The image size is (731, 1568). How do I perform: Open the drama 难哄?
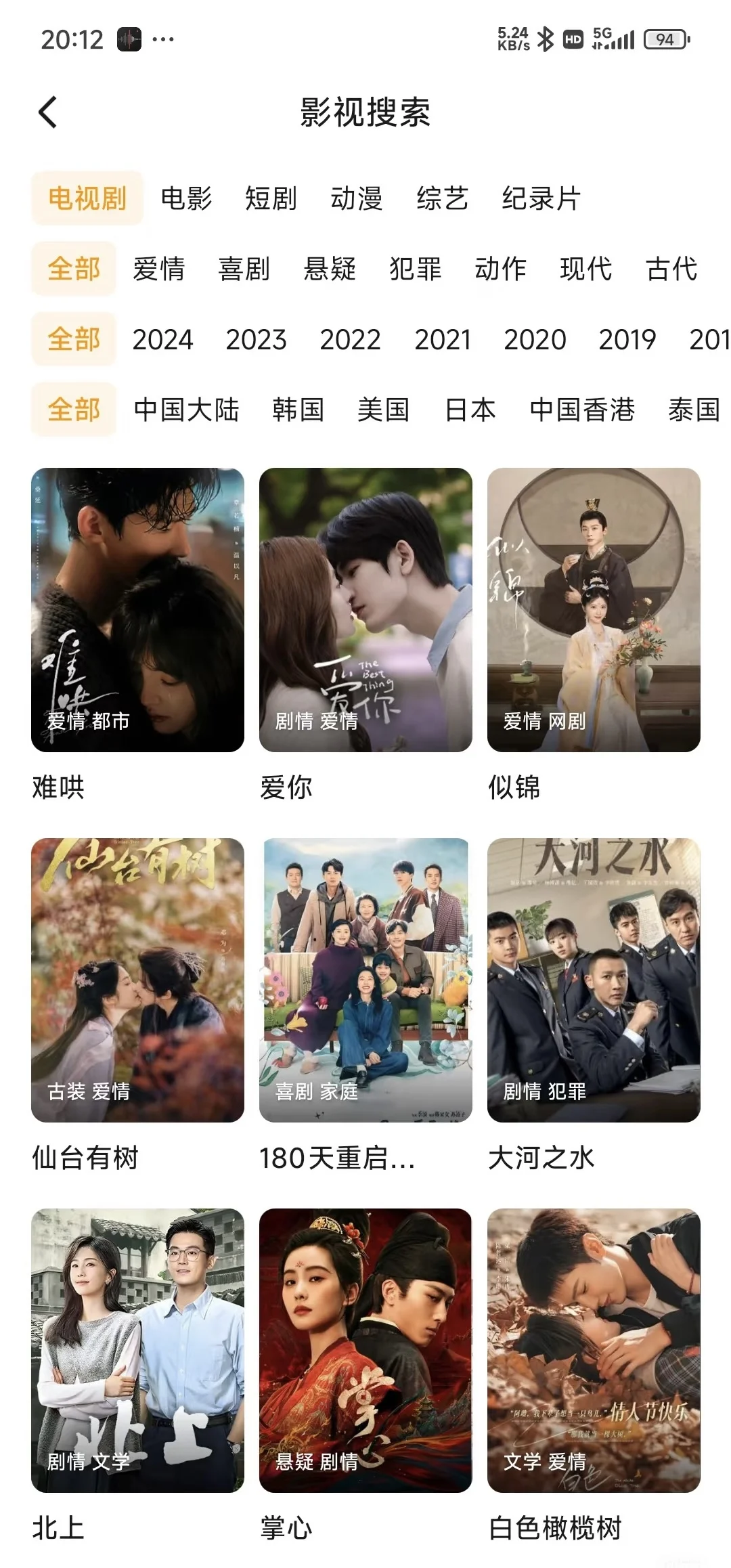click(137, 609)
